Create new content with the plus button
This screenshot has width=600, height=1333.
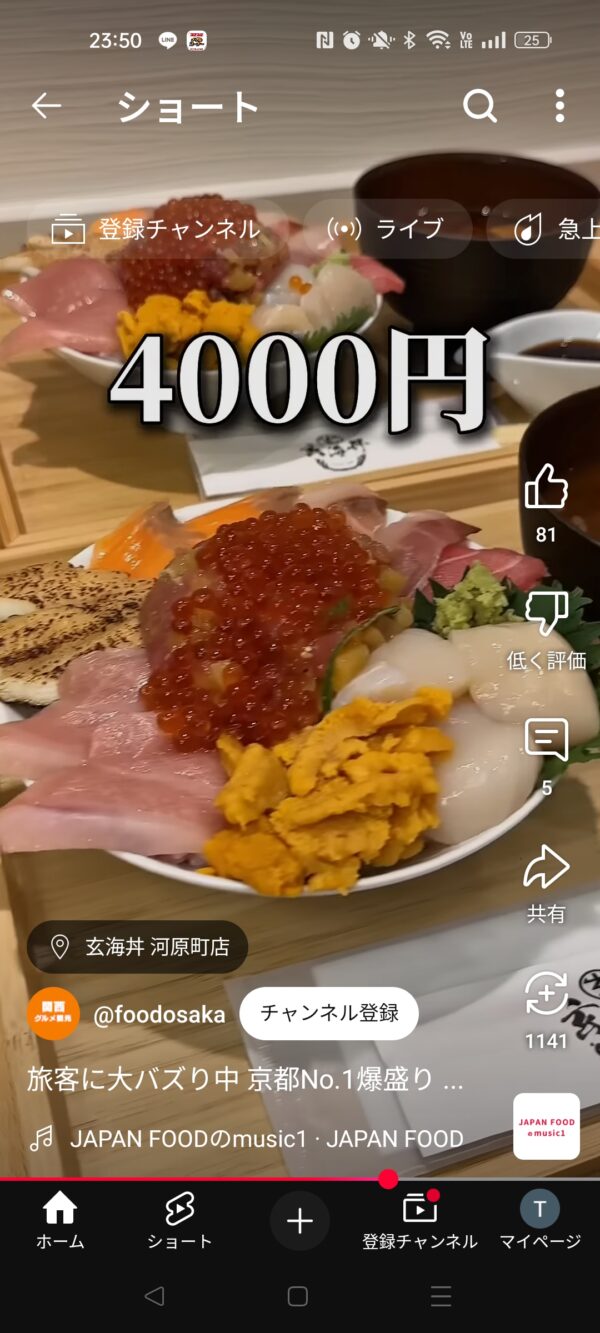coord(299,1220)
